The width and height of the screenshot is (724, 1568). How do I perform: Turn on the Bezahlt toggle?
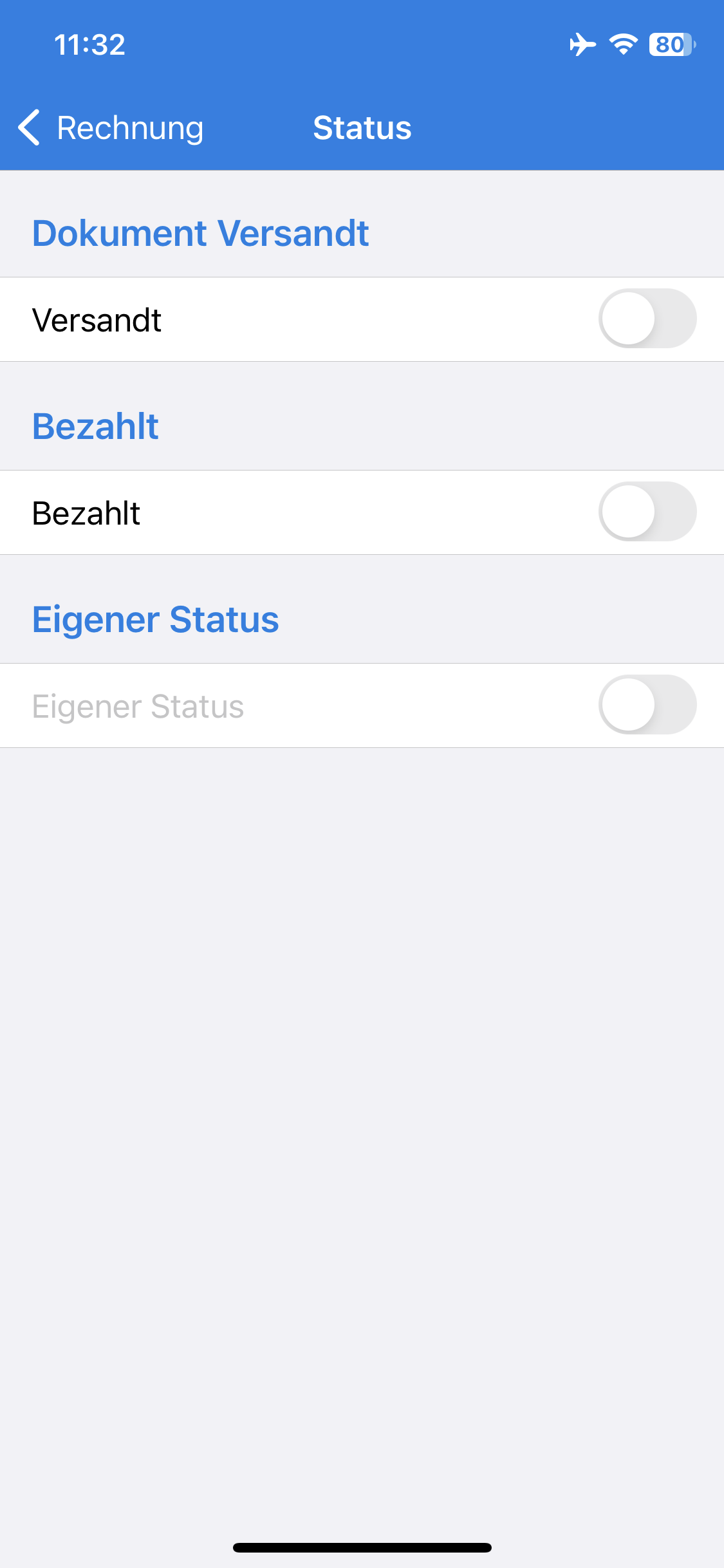coord(647,512)
